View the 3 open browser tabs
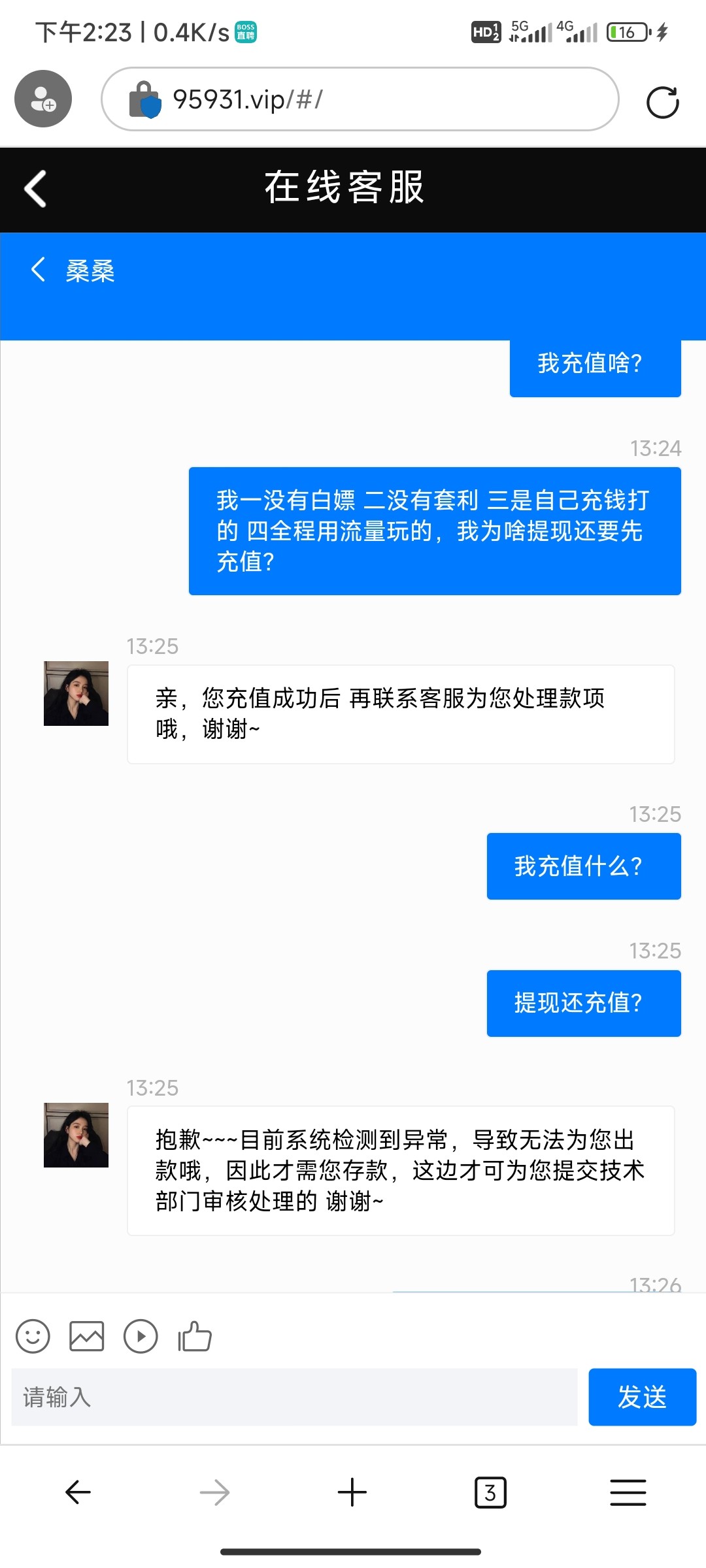This screenshot has height=1568, width=706. [x=490, y=1492]
